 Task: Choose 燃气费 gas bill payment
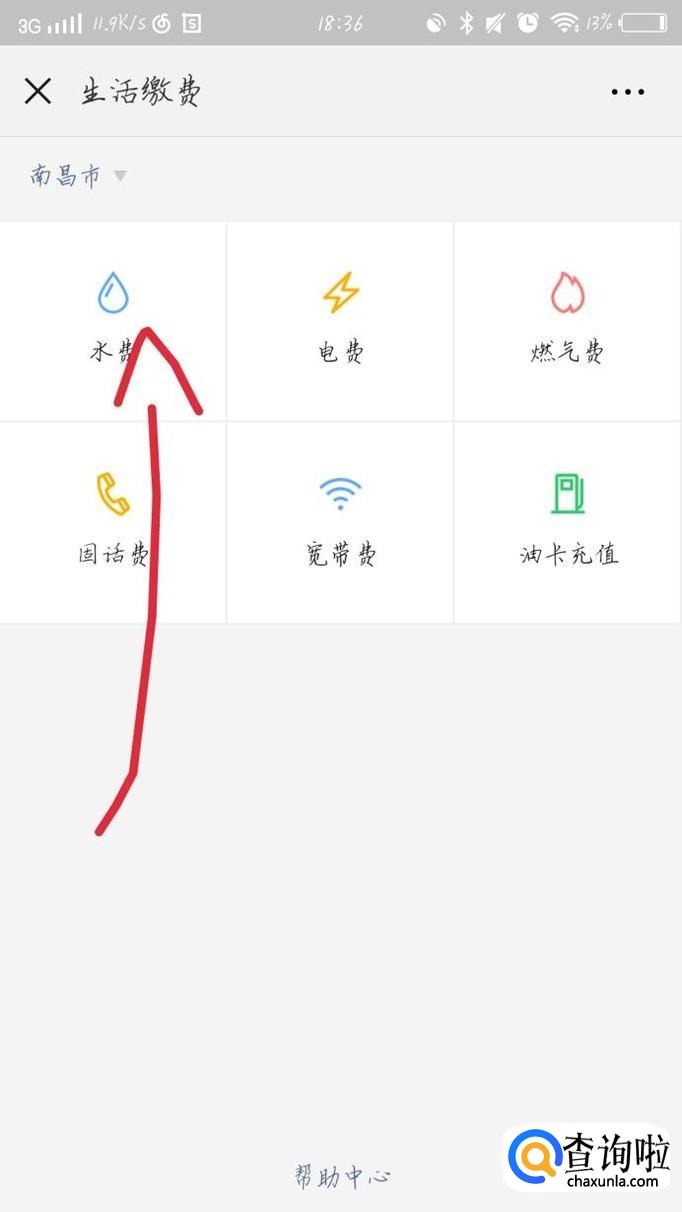[x=567, y=320]
